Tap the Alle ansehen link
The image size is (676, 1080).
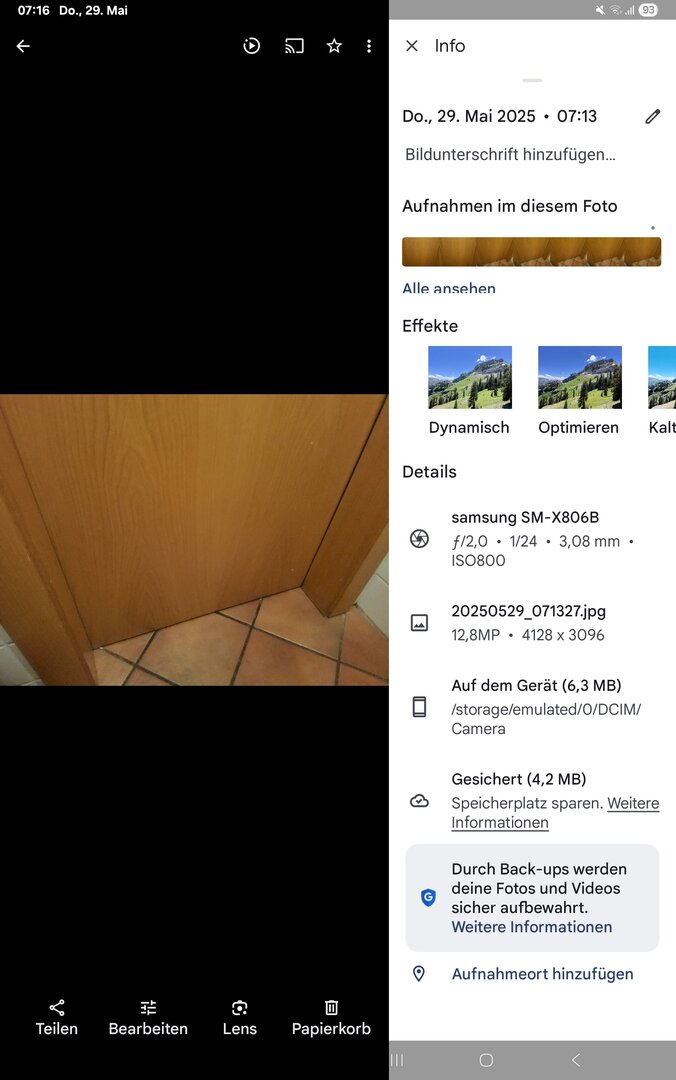tap(449, 289)
